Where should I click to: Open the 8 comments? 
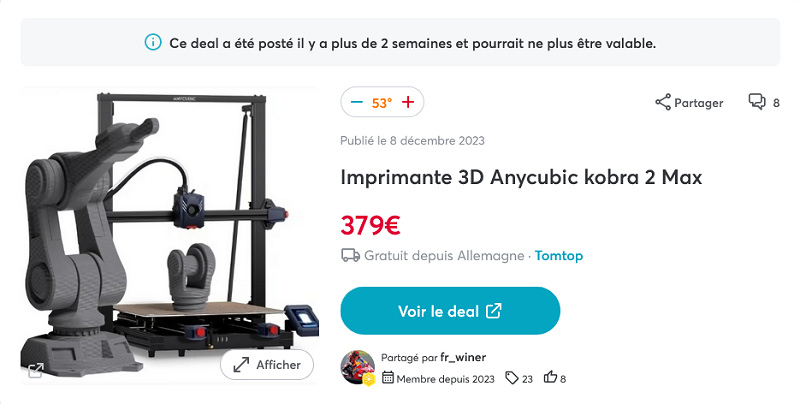pos(764,102)
